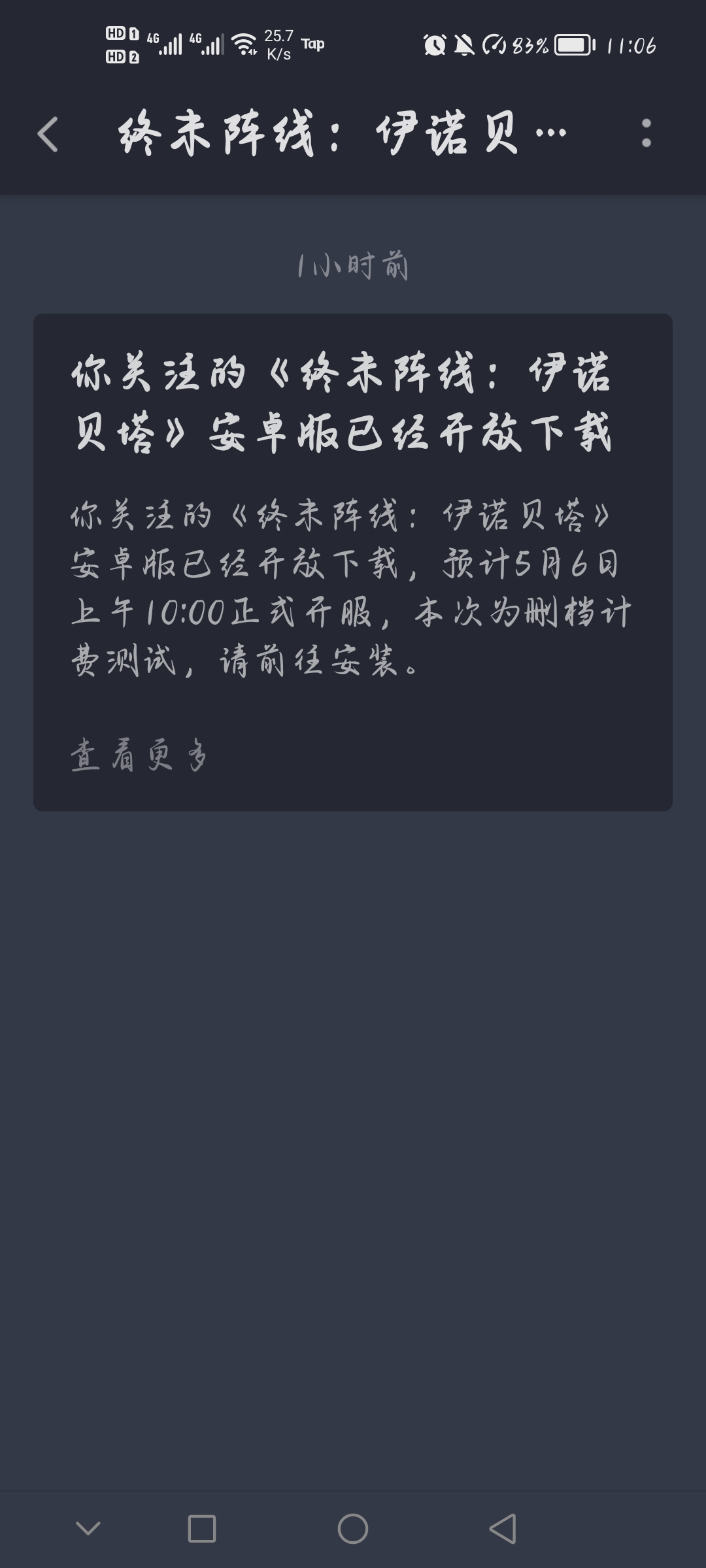Go back using the header arrow

(x=48, y=135)
